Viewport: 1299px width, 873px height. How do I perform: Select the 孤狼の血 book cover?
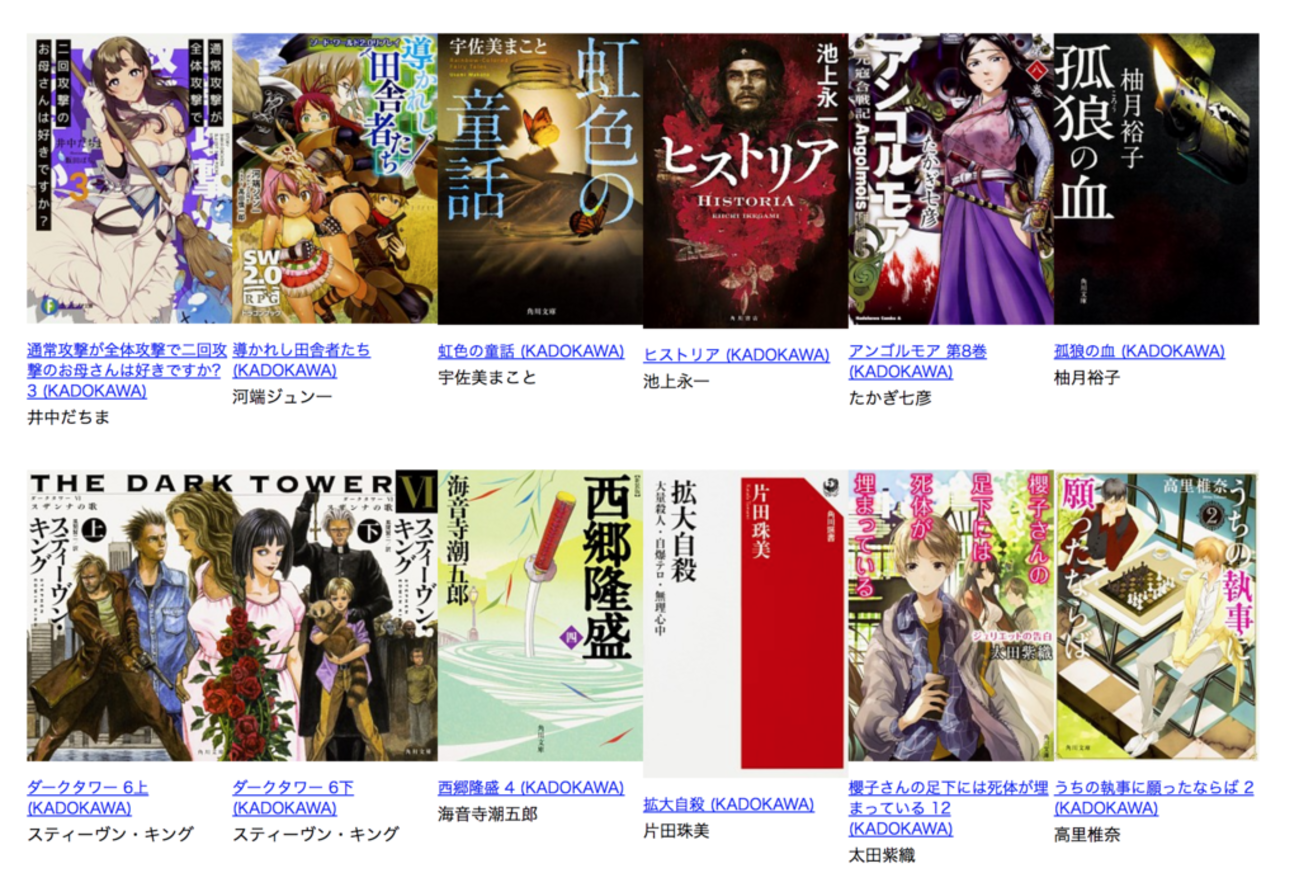(1156, 179)
